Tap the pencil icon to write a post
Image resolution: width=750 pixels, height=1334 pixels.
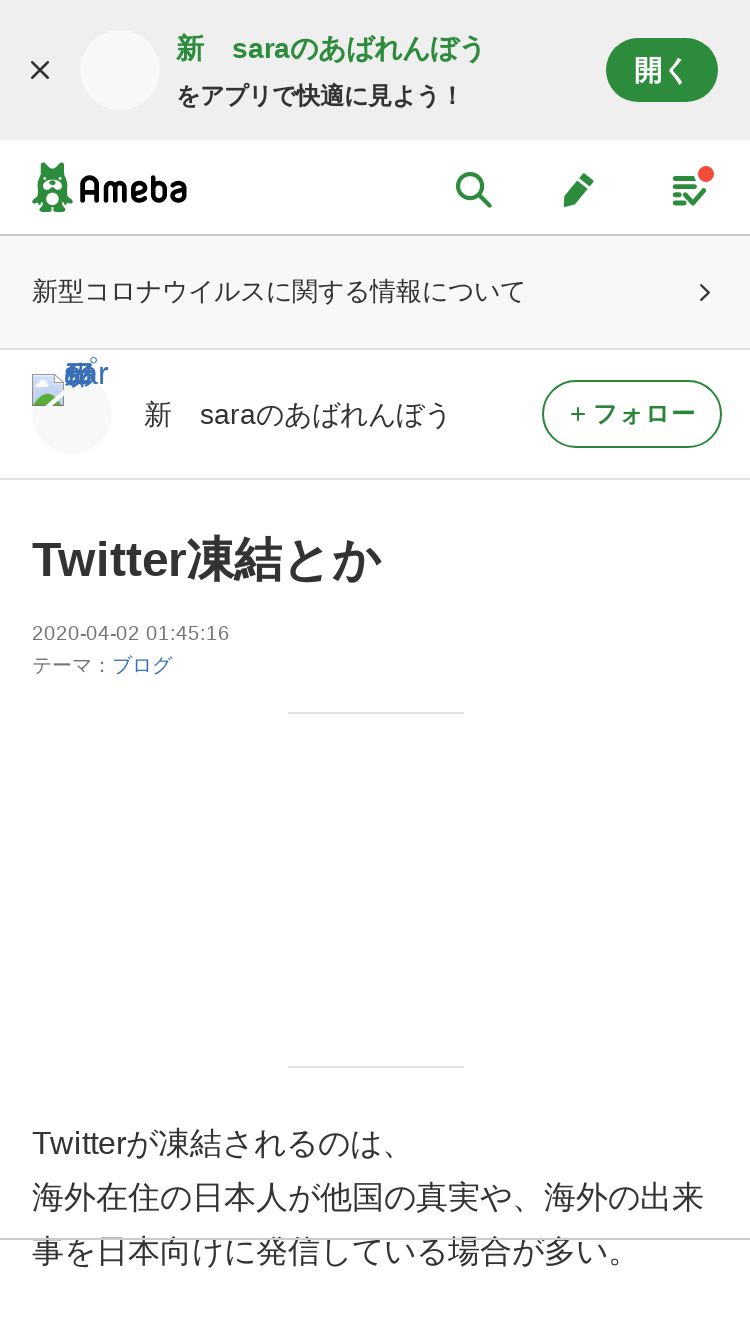(x=579, y=188)
